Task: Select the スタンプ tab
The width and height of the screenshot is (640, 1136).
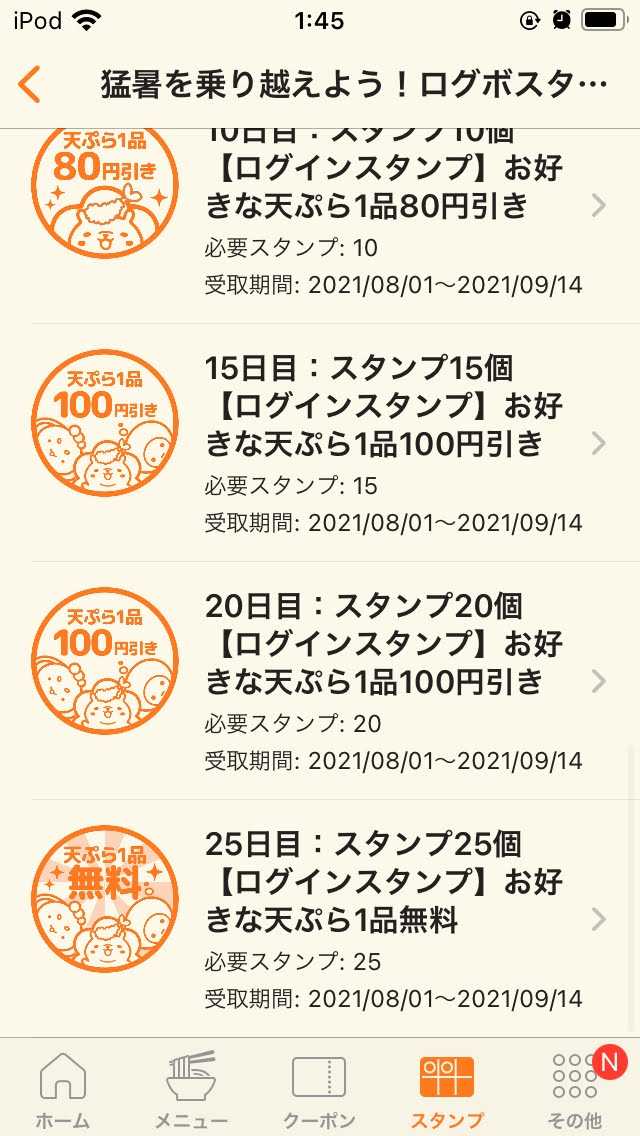Action: coord(446,1089)
